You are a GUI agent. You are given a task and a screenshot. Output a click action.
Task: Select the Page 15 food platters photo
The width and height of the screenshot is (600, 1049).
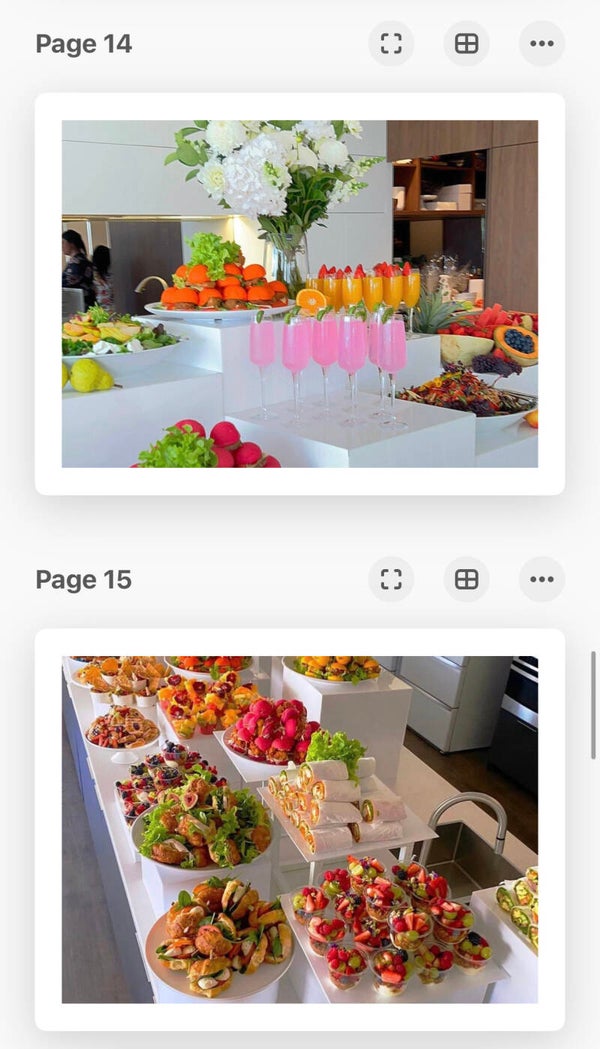pos(300,829)
